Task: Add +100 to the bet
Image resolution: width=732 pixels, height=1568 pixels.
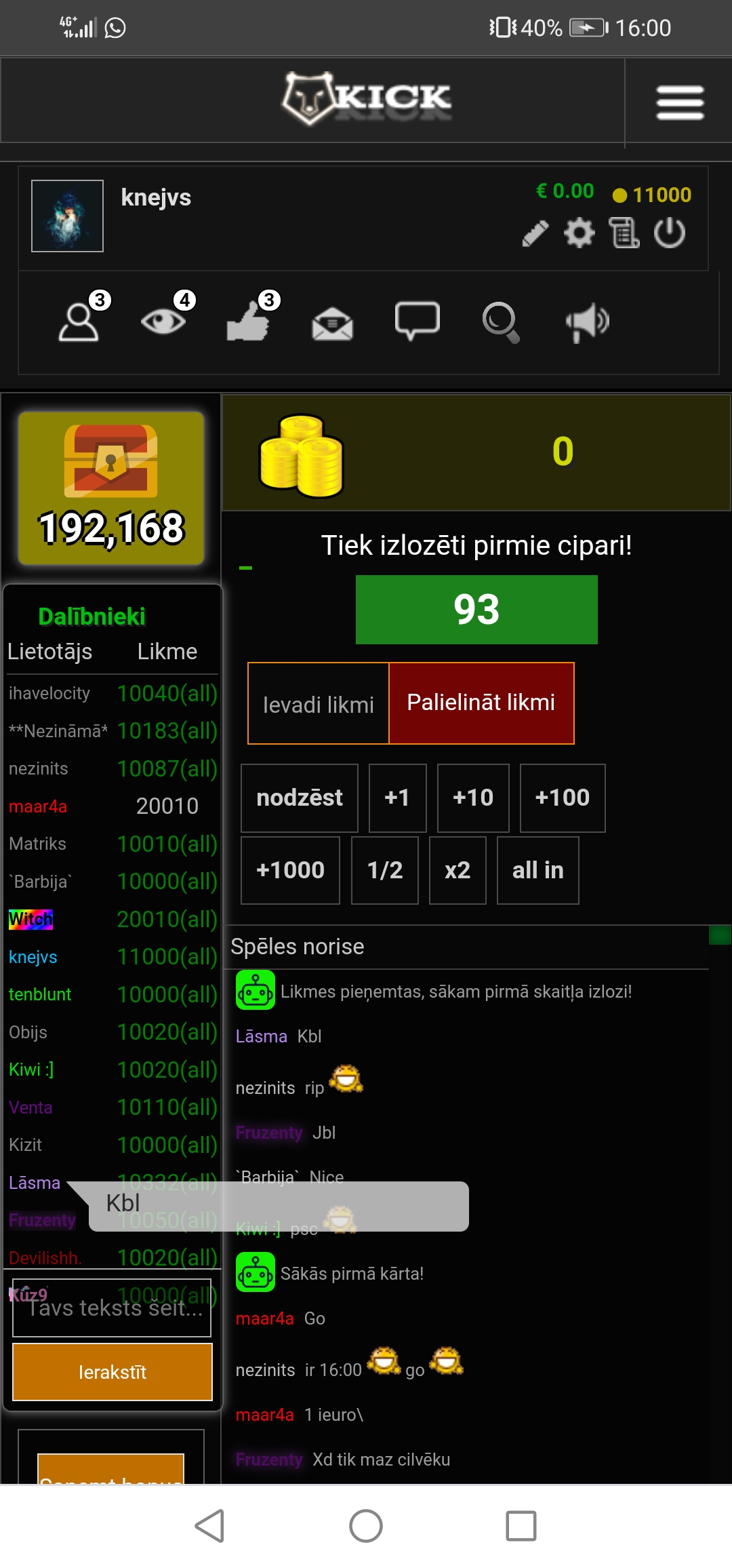Action: pyautogui.click(x=562, y=798)
